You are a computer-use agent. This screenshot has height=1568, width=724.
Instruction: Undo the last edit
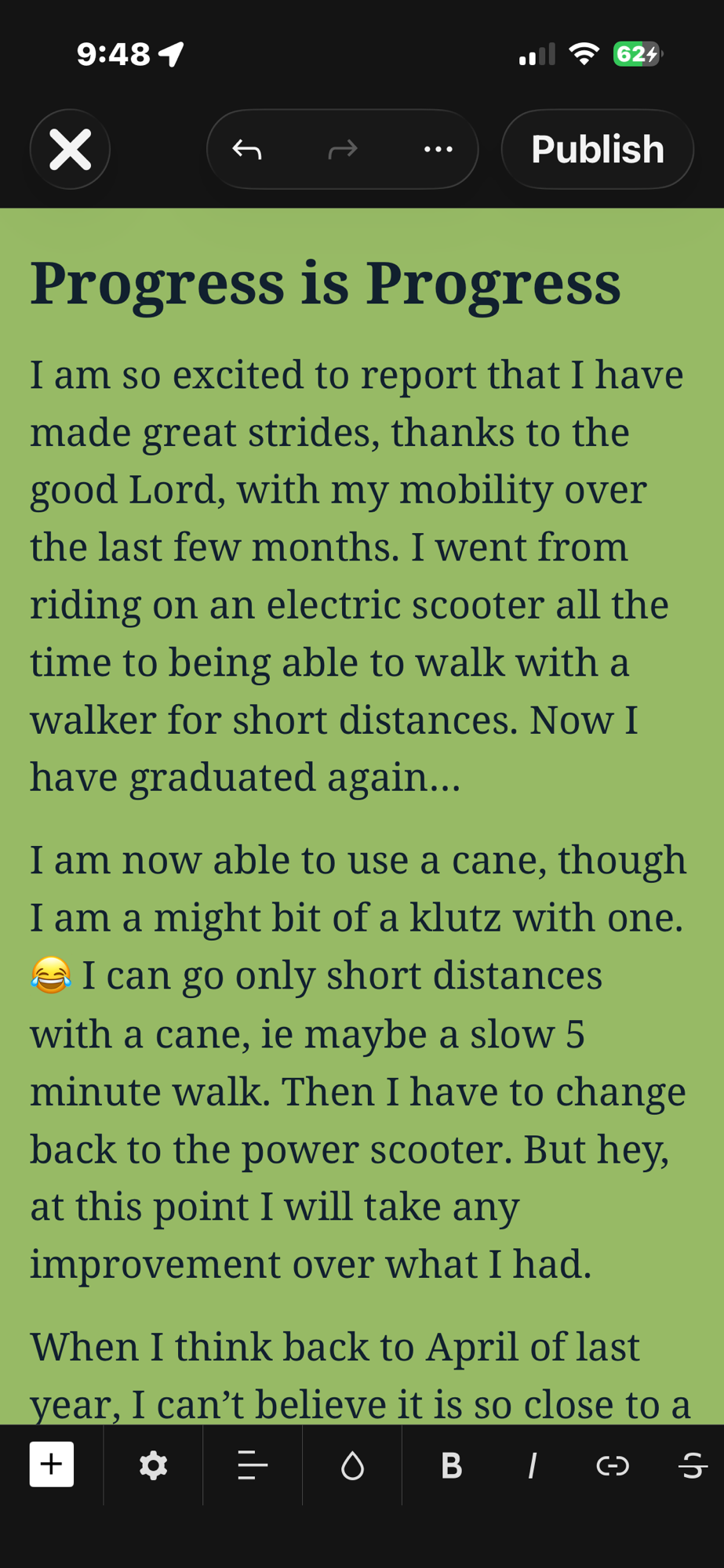(x=247, y=149)
